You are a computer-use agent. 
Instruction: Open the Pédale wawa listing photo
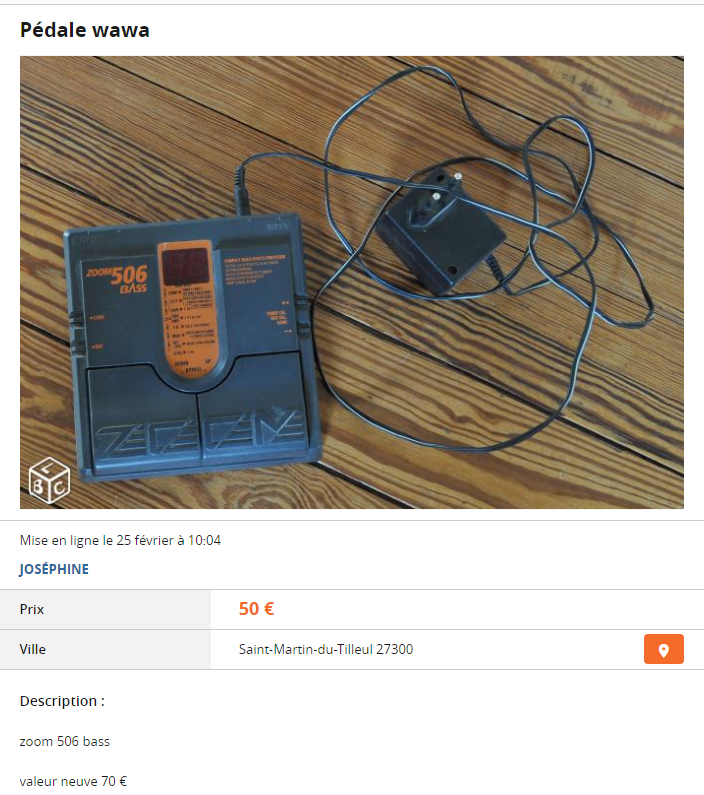click(x=352, y=282)
